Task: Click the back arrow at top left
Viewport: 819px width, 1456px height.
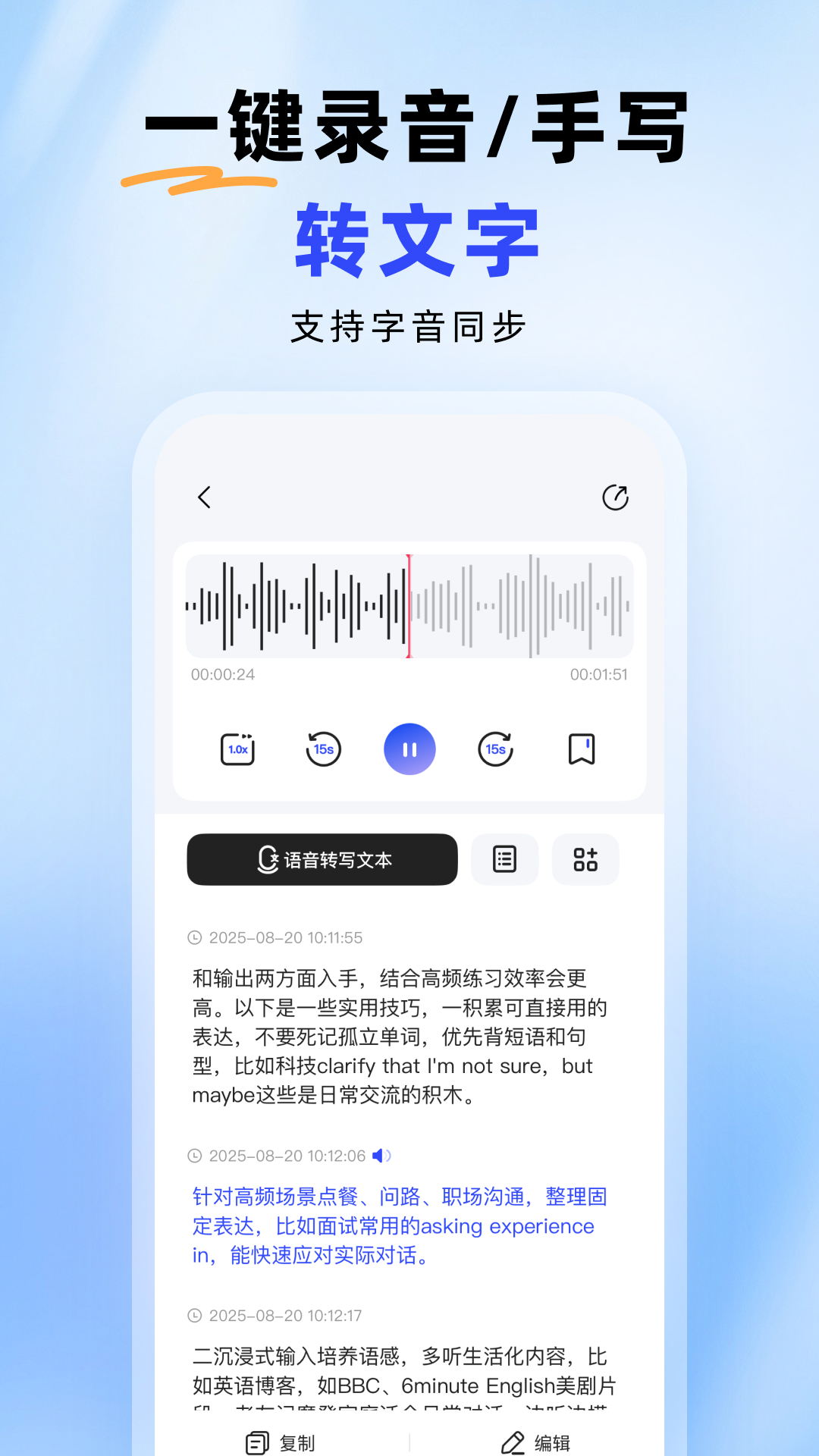Action: click(203, 498)
